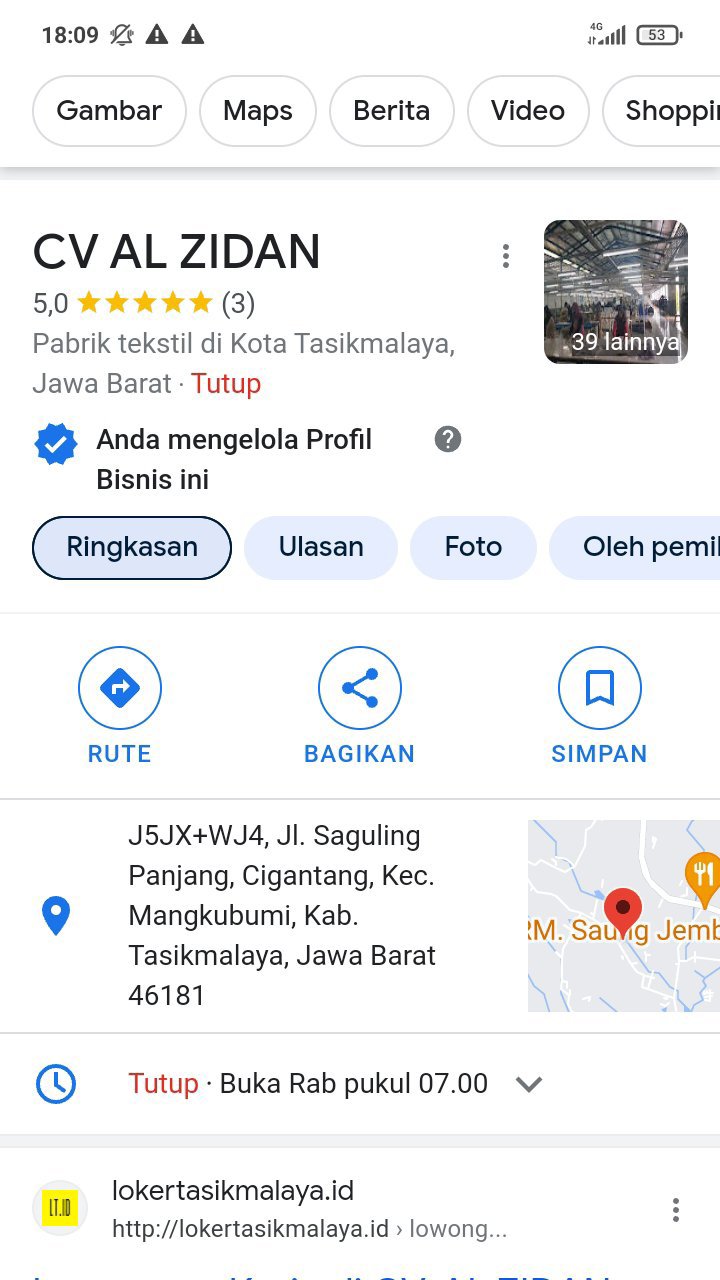Open the options menu for lokertasikmalaya.id result
720x1280 pixels.
[676, 1210]
